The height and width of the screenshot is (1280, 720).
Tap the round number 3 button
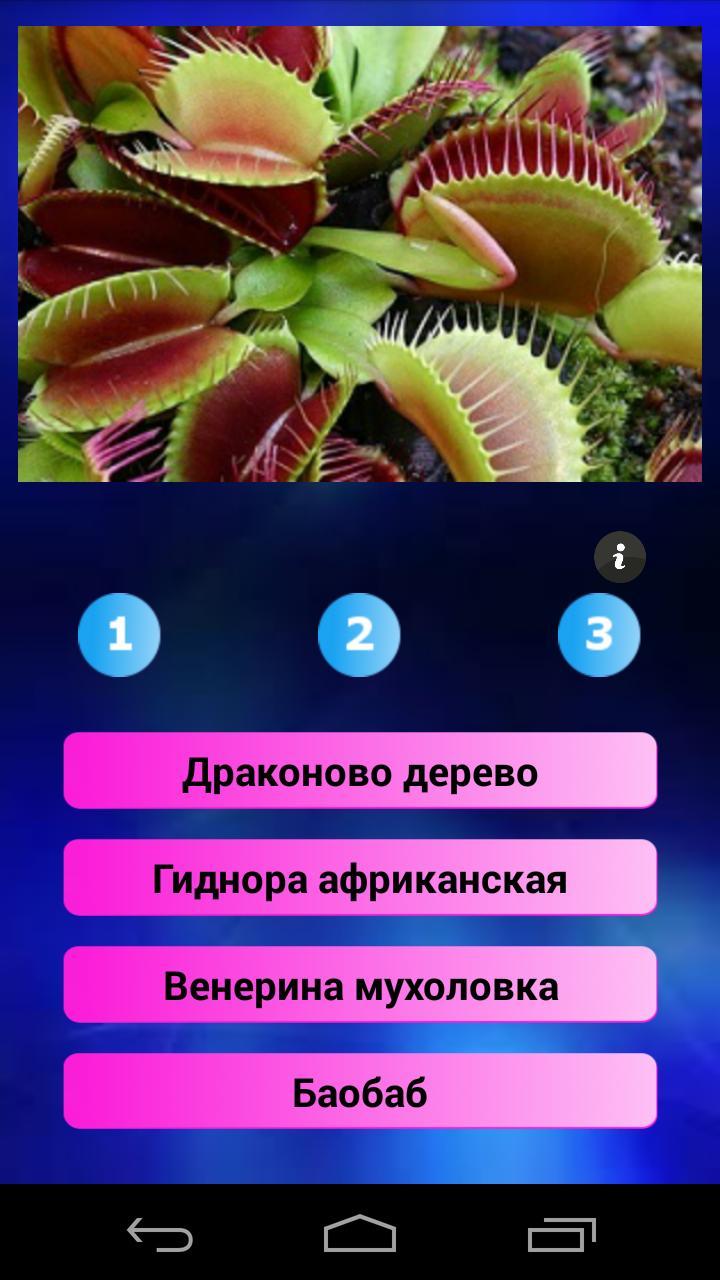click(599, 635)
